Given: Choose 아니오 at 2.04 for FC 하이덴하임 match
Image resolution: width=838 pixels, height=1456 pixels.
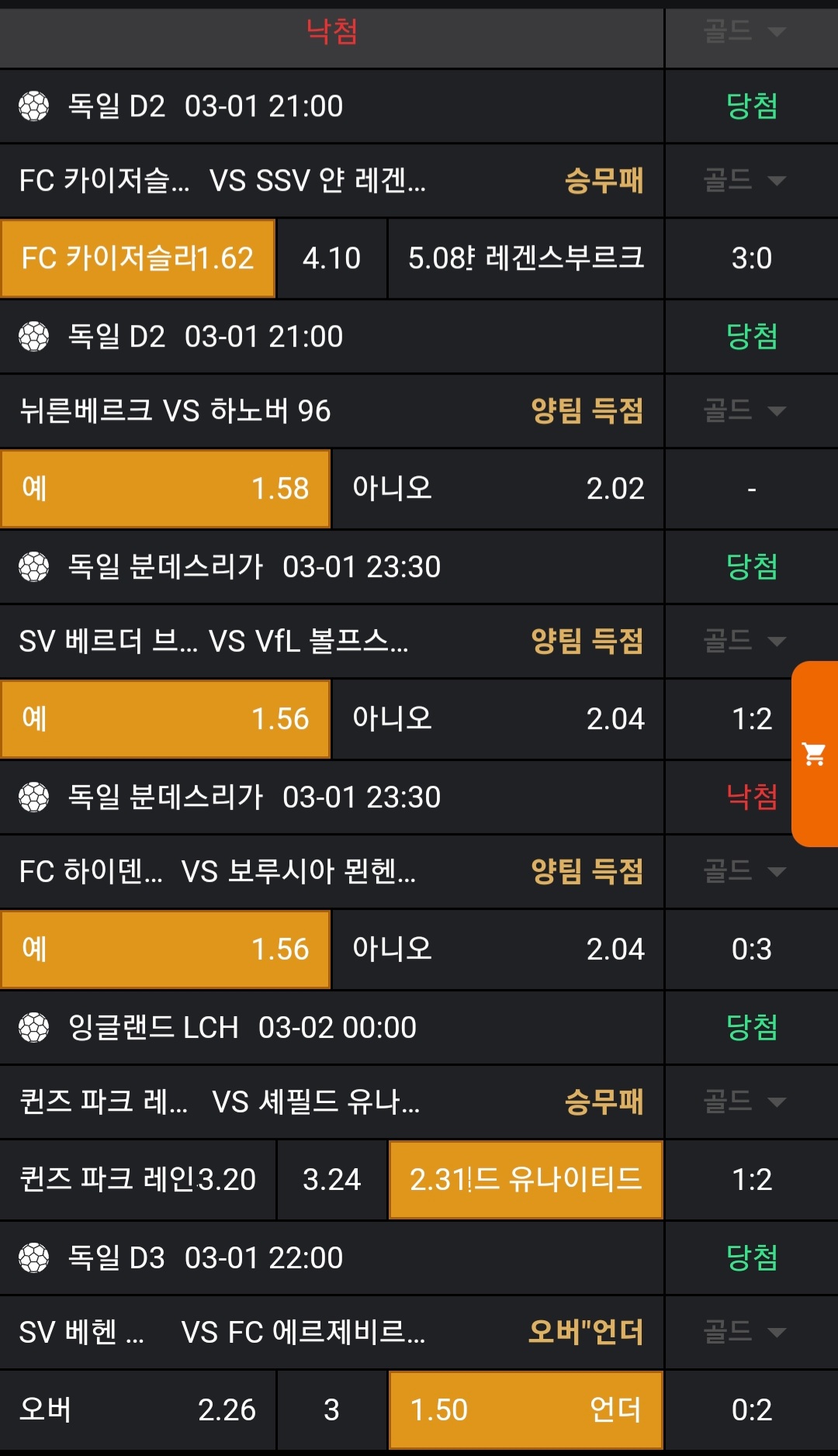Looking at the screenshot, I should [x=497, y=949].
